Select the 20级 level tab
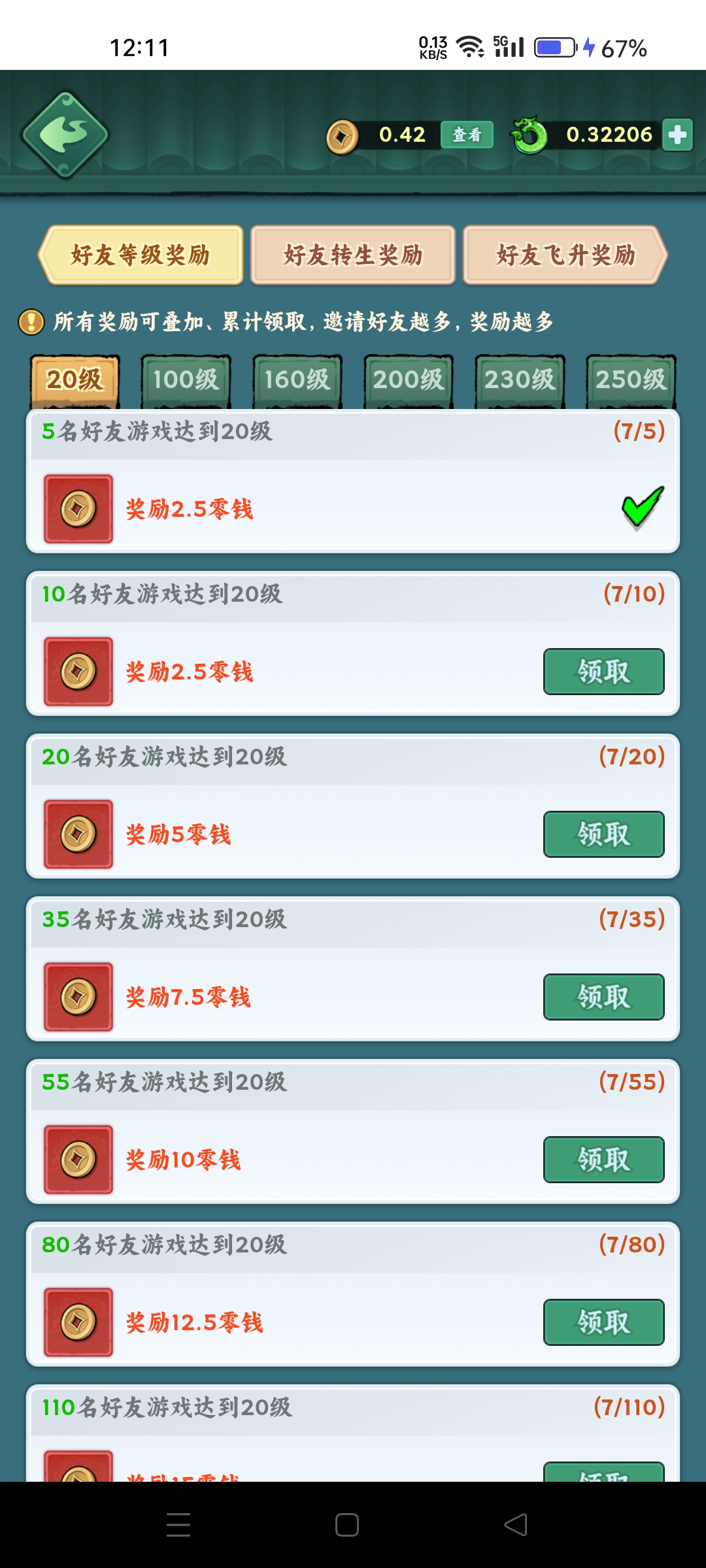 75,380
